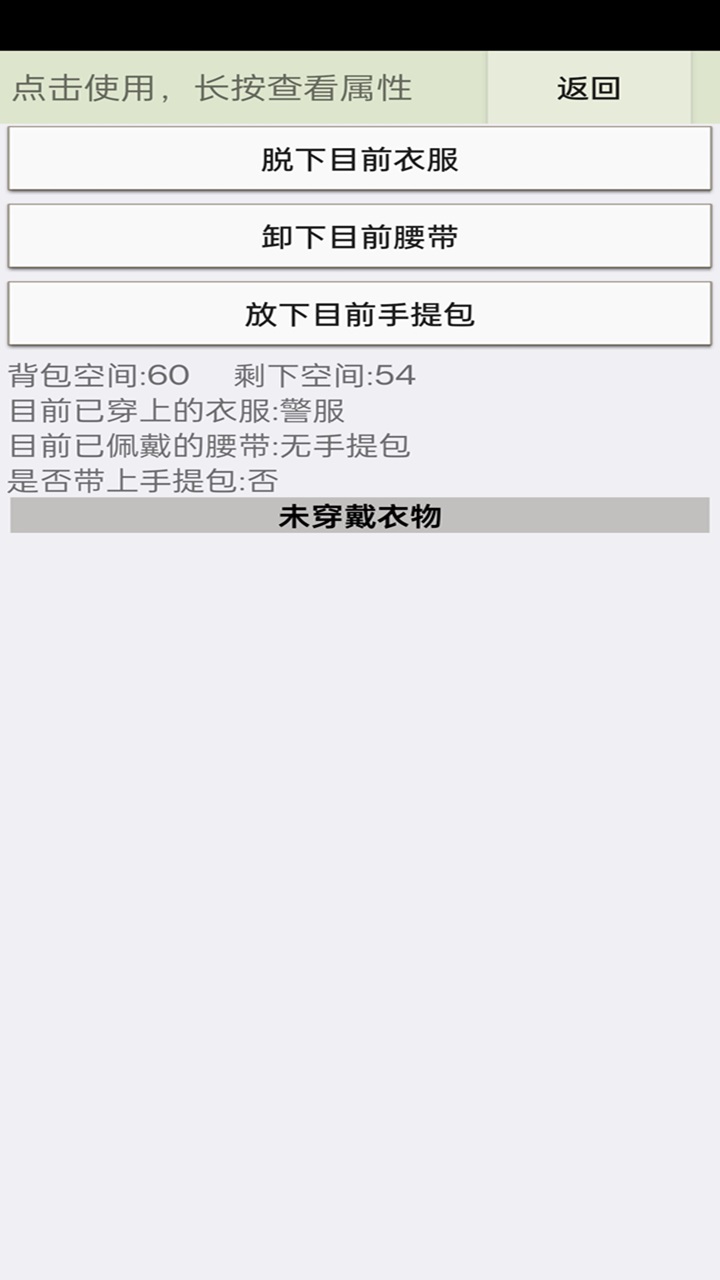Tap 返回 to go back
The height and width of the screenshot is (1280, 720).
[x=588, y=88]
